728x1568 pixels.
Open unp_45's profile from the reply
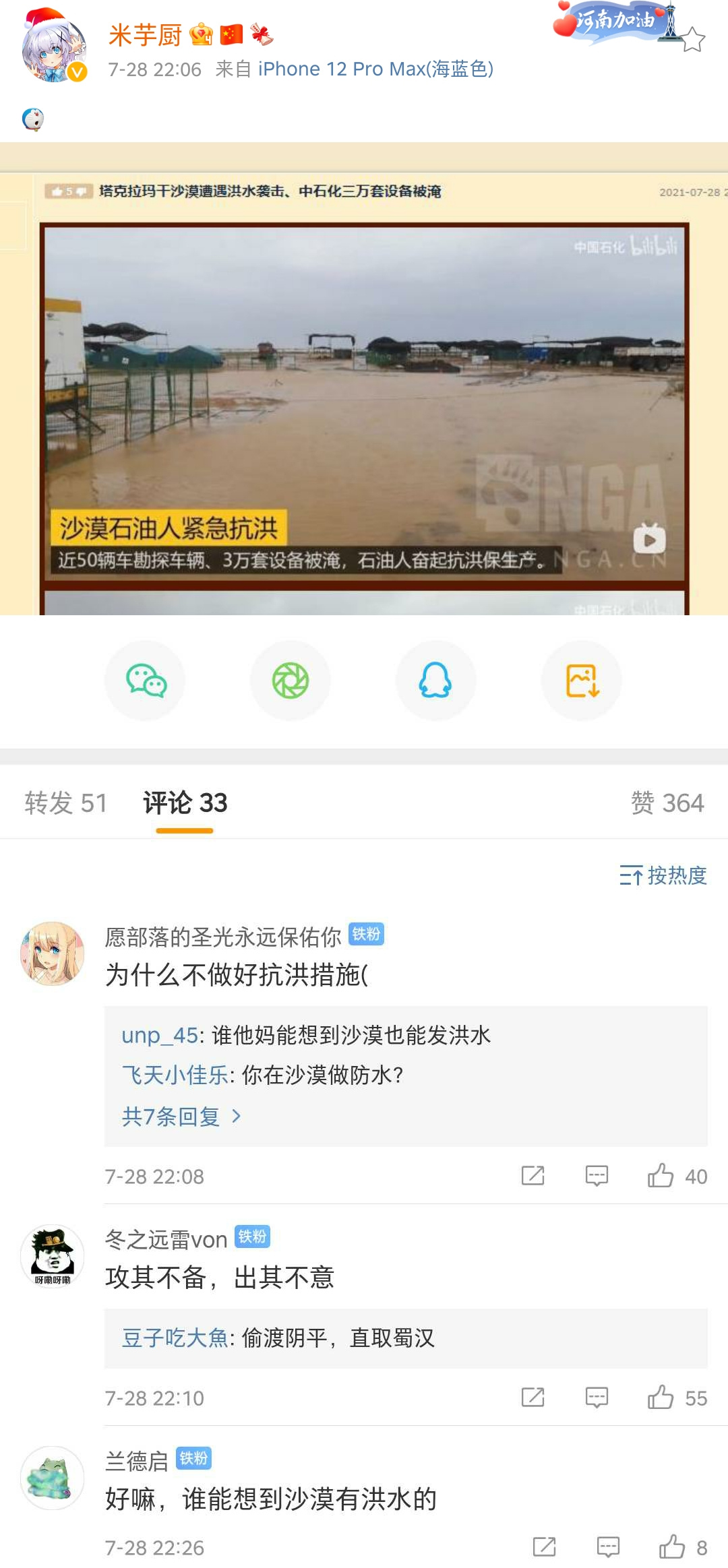pos(159,1035)
